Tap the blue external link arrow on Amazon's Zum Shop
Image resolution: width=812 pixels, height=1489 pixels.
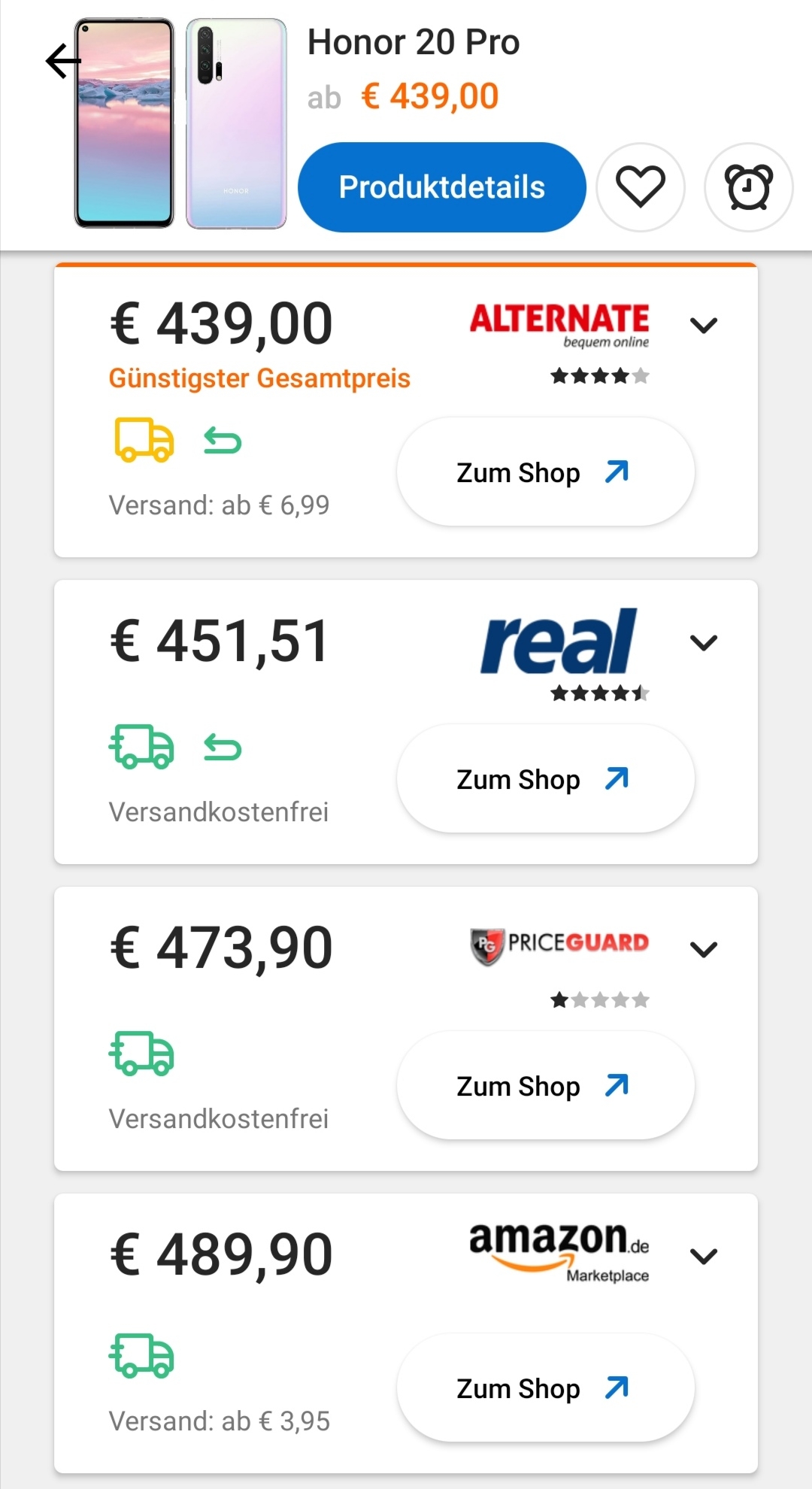coord(615,1388)
